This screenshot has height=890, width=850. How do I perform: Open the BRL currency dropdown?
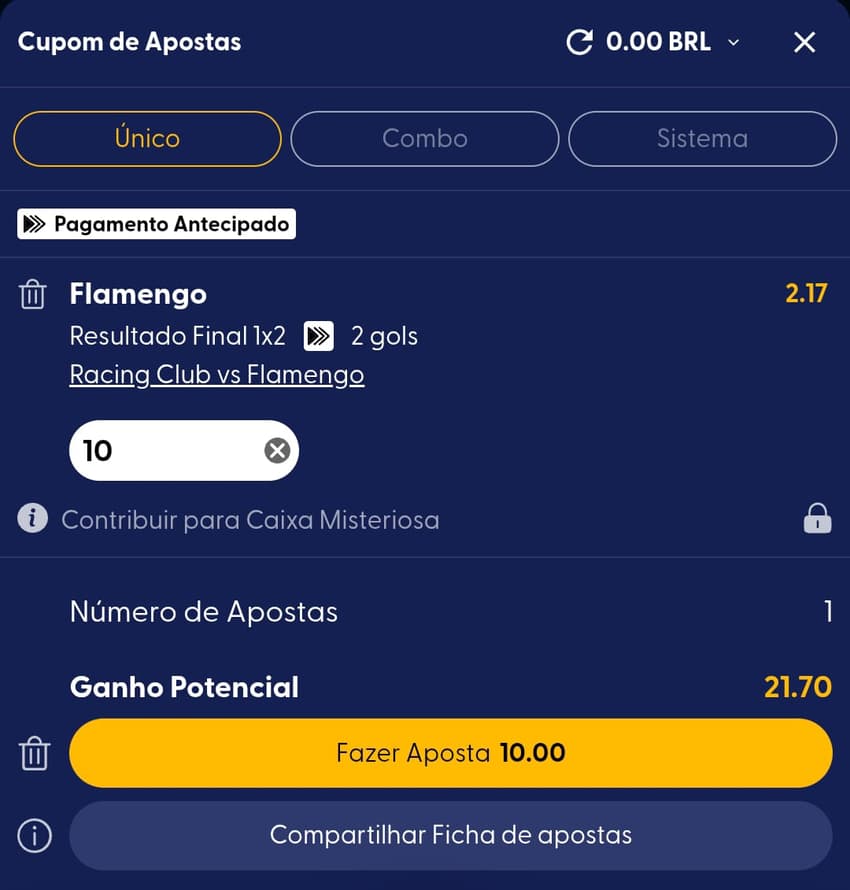coord(734,43)
